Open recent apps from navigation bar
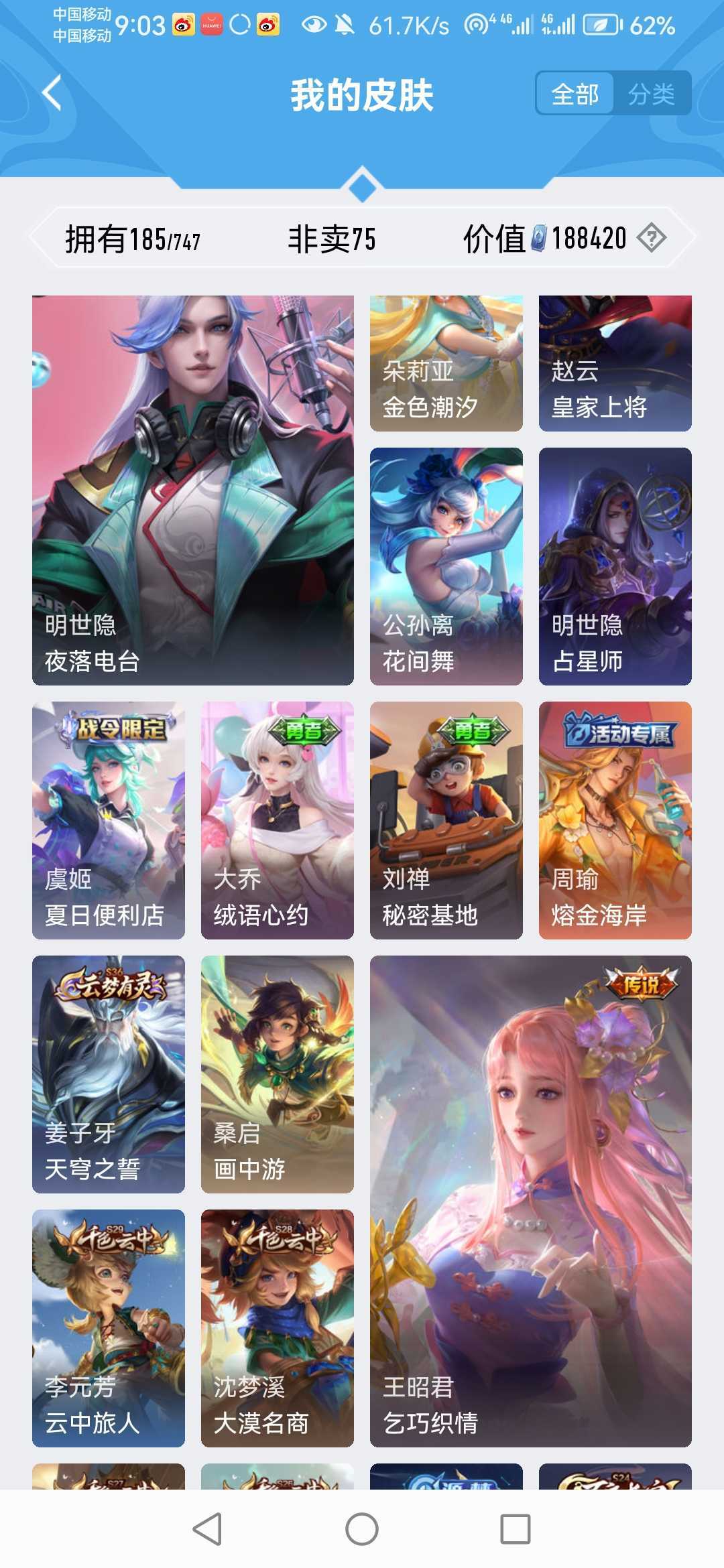Screen dimensions: 724x1568 [515, 1529]
